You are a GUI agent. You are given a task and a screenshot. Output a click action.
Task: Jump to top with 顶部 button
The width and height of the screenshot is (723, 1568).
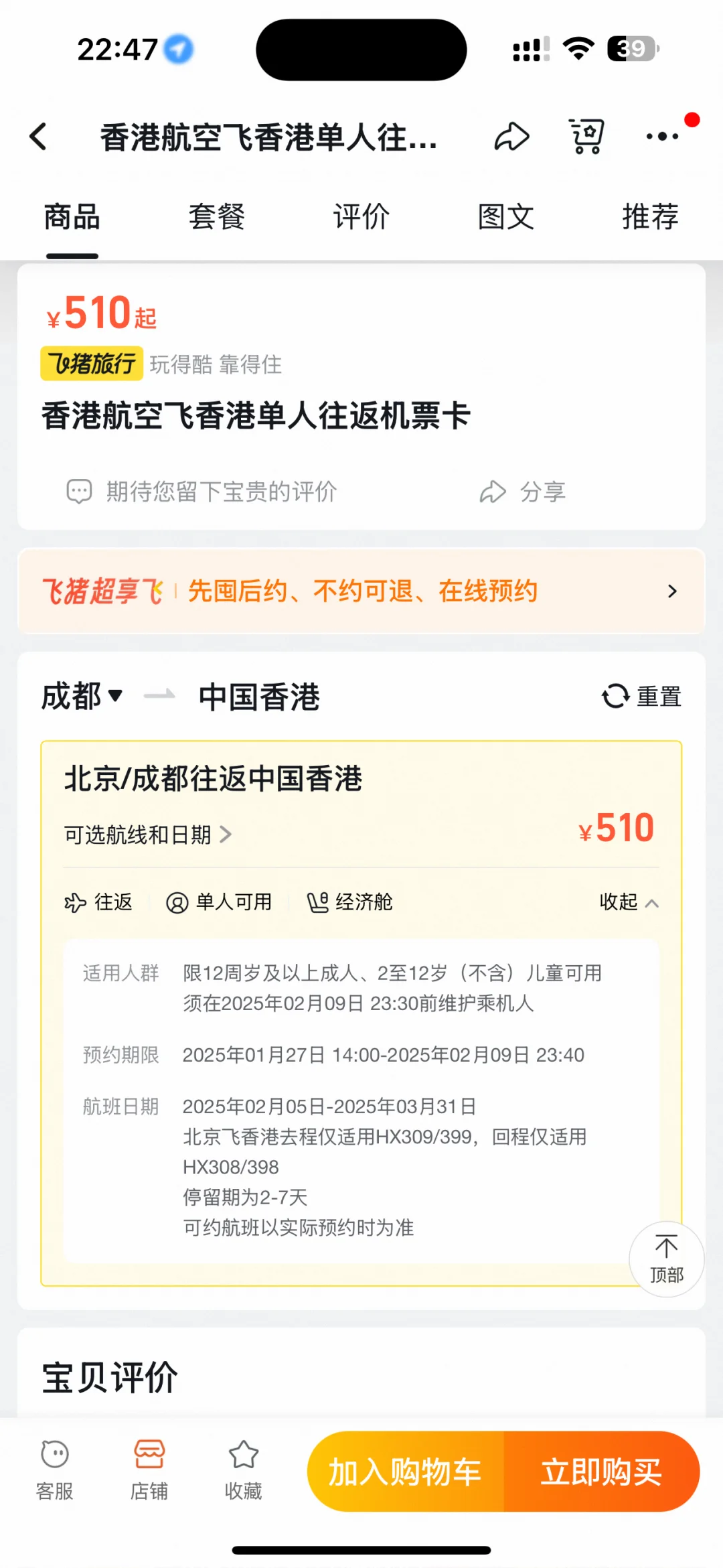(x=666, y=1259)
